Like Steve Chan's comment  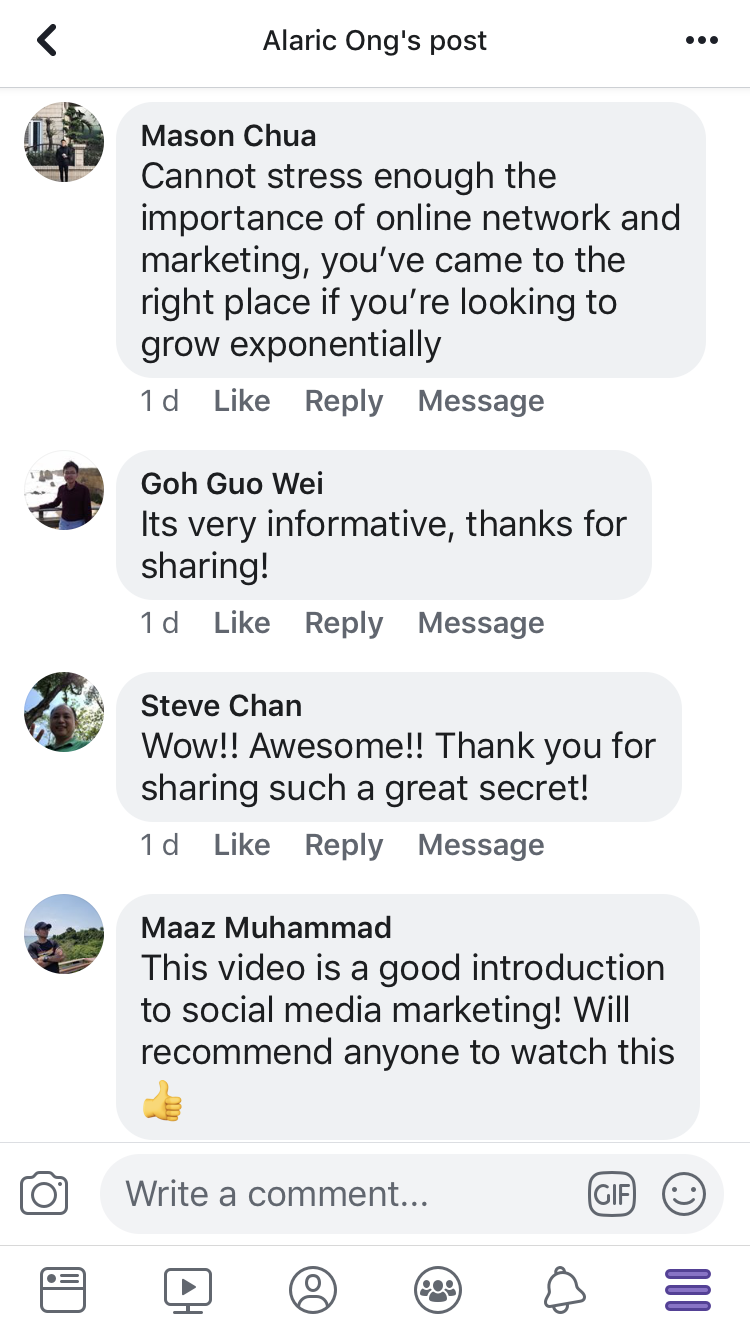tap(242, 845)
